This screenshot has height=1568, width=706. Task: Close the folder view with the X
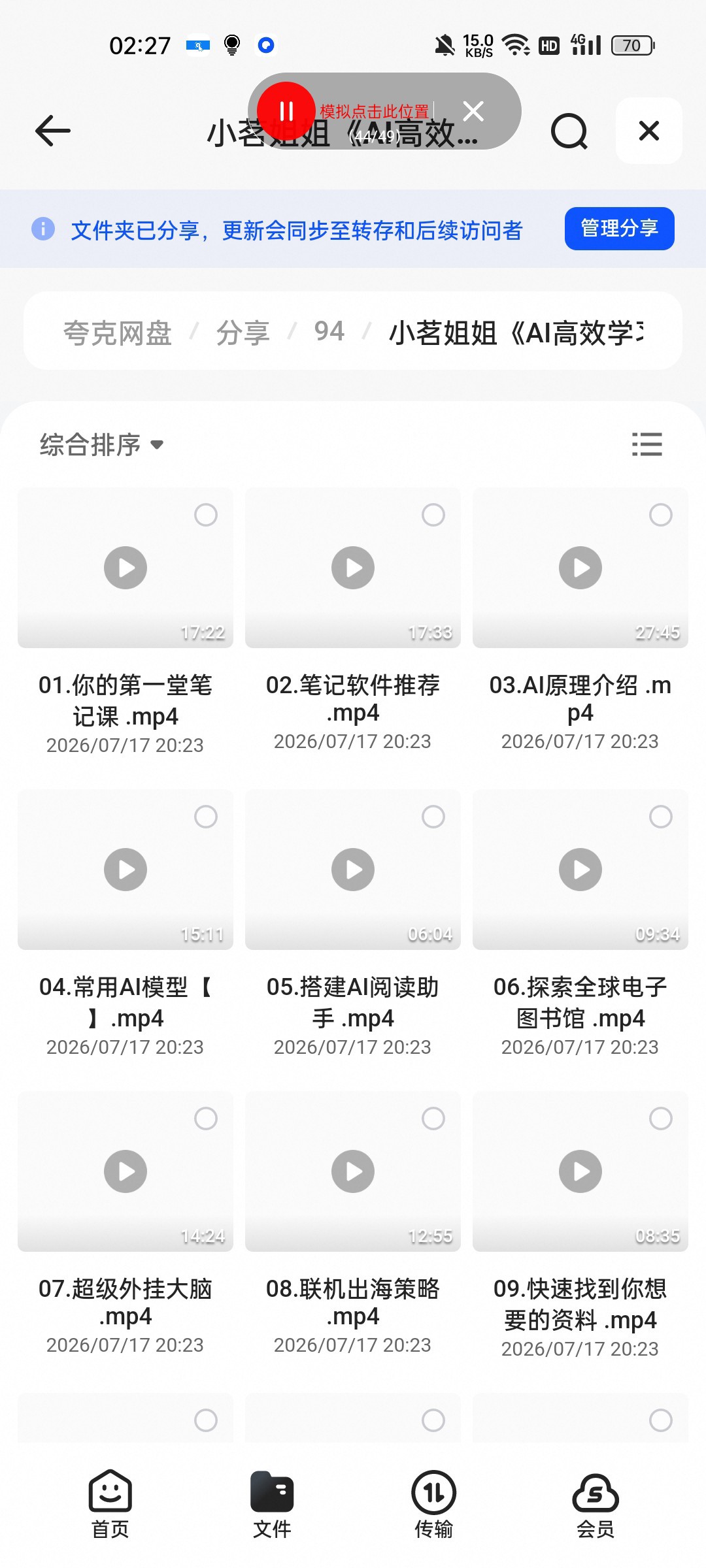(648, 131)
